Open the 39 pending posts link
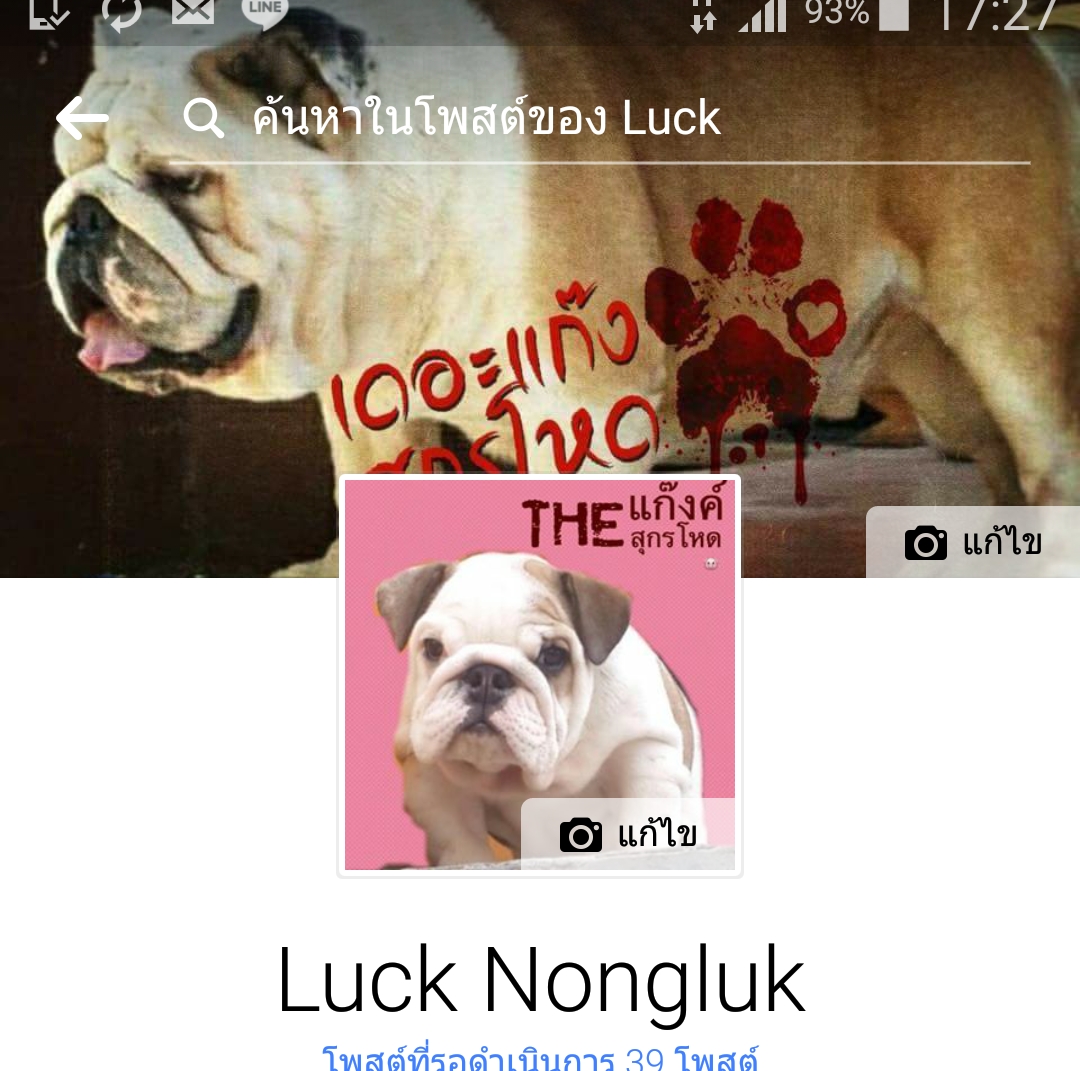The height and width of the screenshot is (1071, 1080). click(x=540, y=1056)
